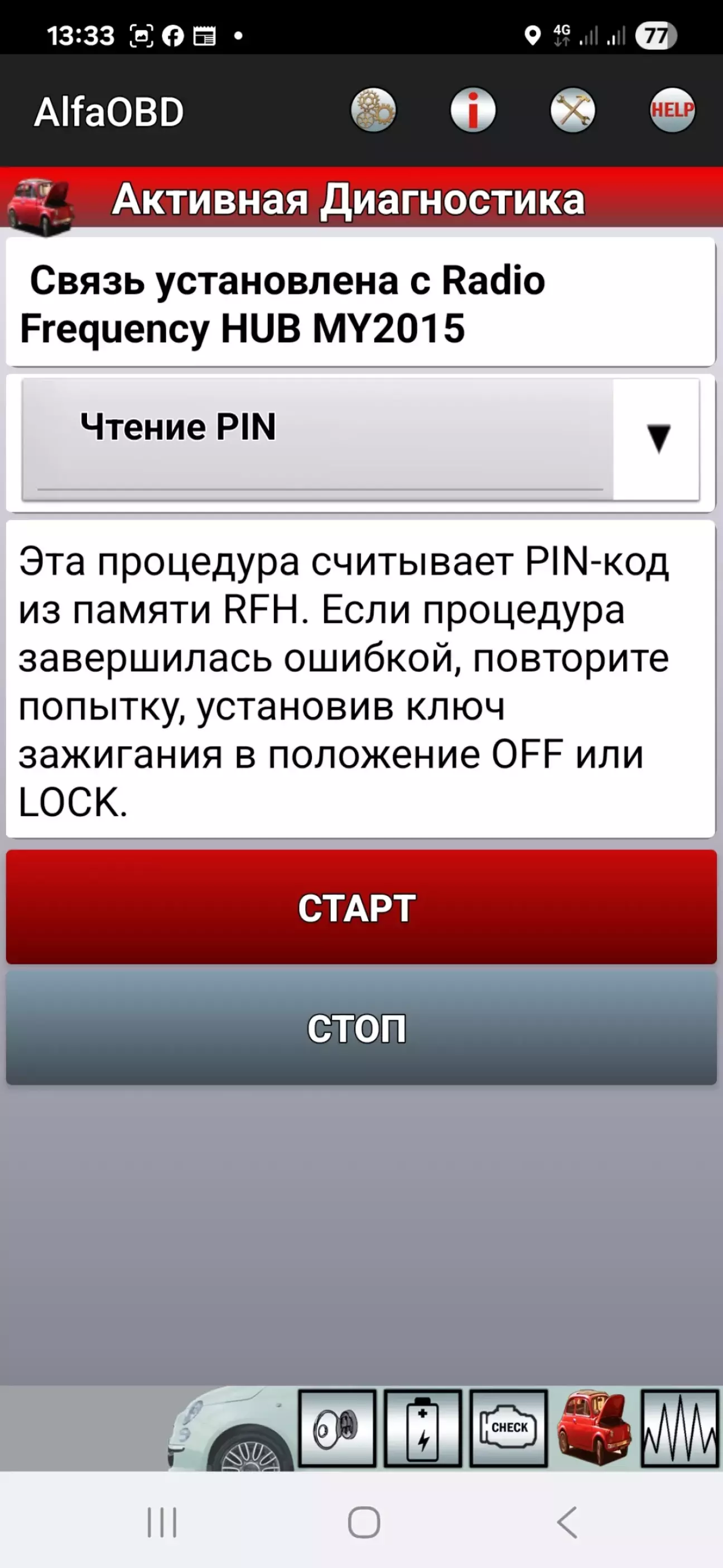723x1568 pixels.
Task: Open the waveform graph tab
Action: [681, 1428]
